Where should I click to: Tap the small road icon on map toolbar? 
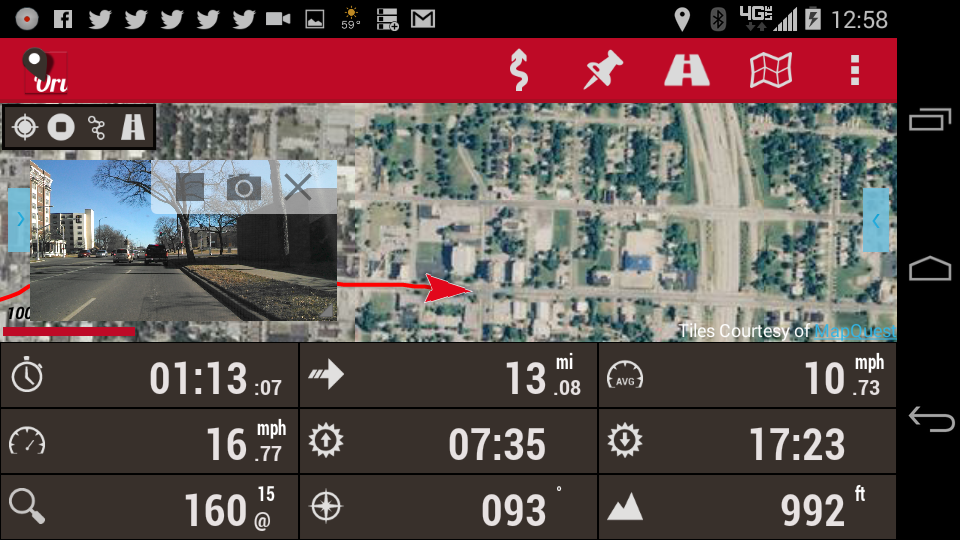[x=133, y=127]
